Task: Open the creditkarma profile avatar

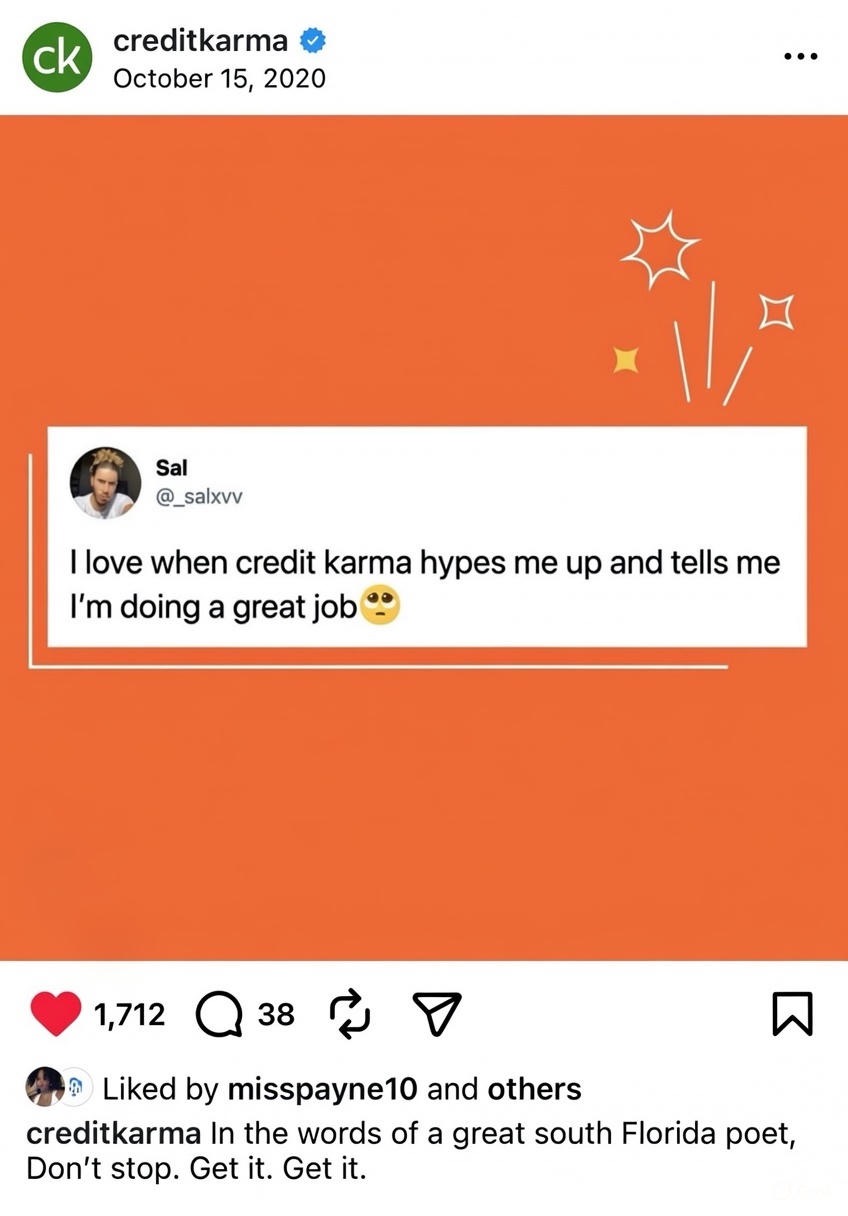Action: click(x=57, y=57)
